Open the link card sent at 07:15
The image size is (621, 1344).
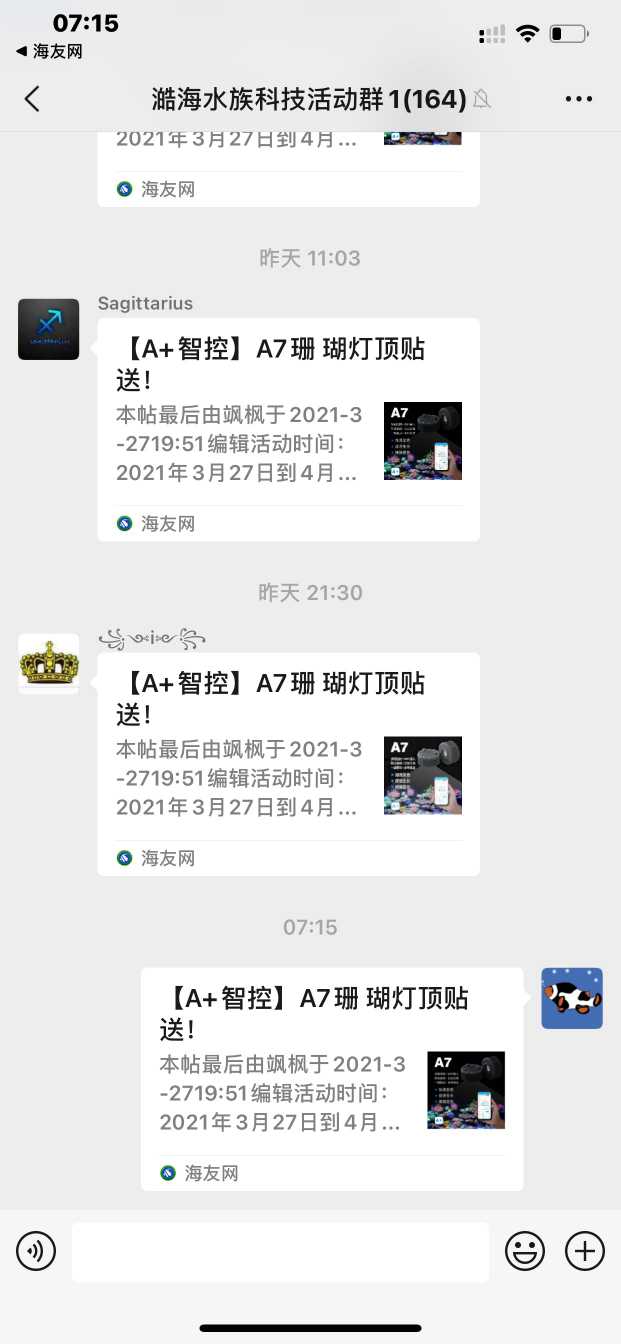click(331, 1079)
